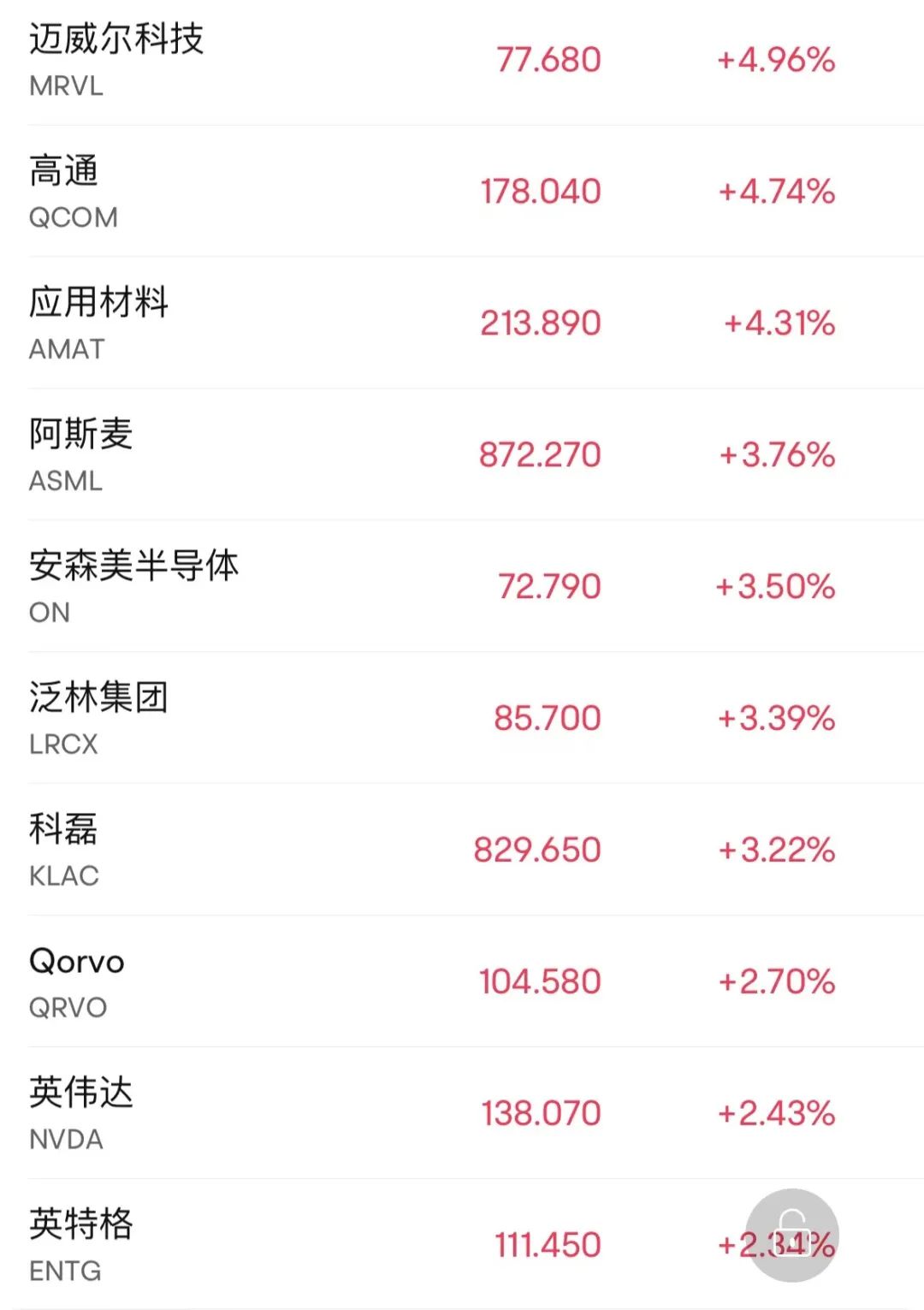Select the Qorvo stock entry
Image resolution: width=924 pixels, height=1310 pixels.
75,961
